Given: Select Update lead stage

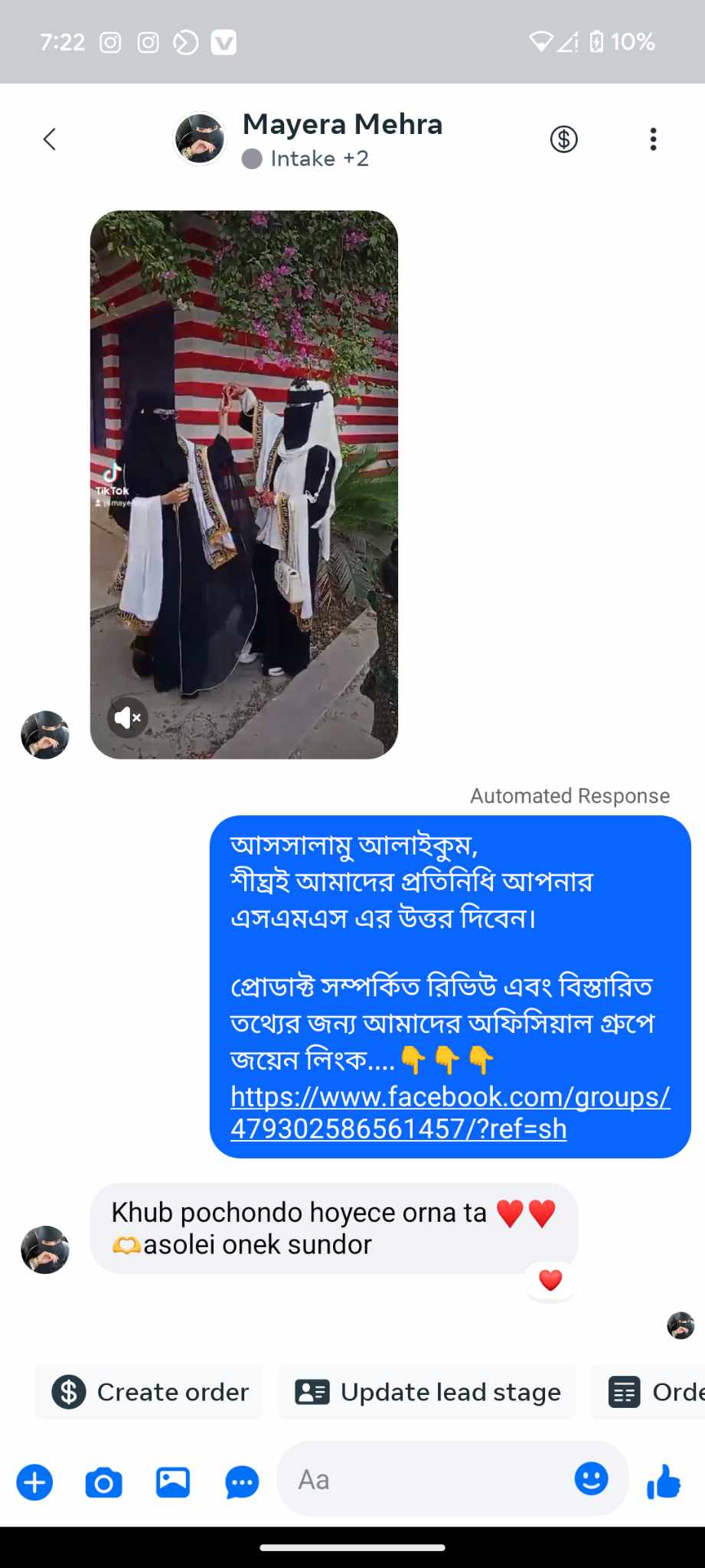Looking at the screenshot, I should 427,1392.
